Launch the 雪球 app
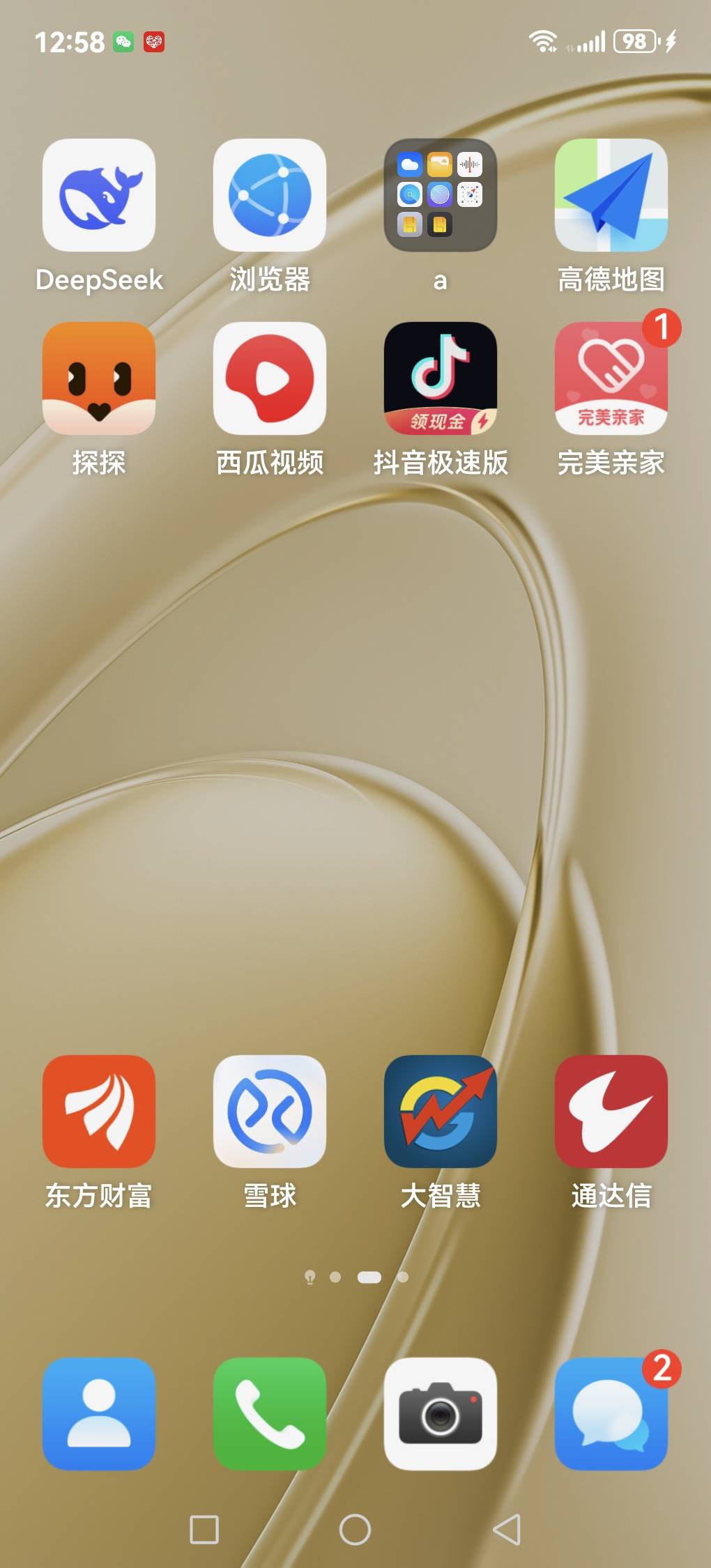This screenshot has height=1568, width=711. 270,1112
